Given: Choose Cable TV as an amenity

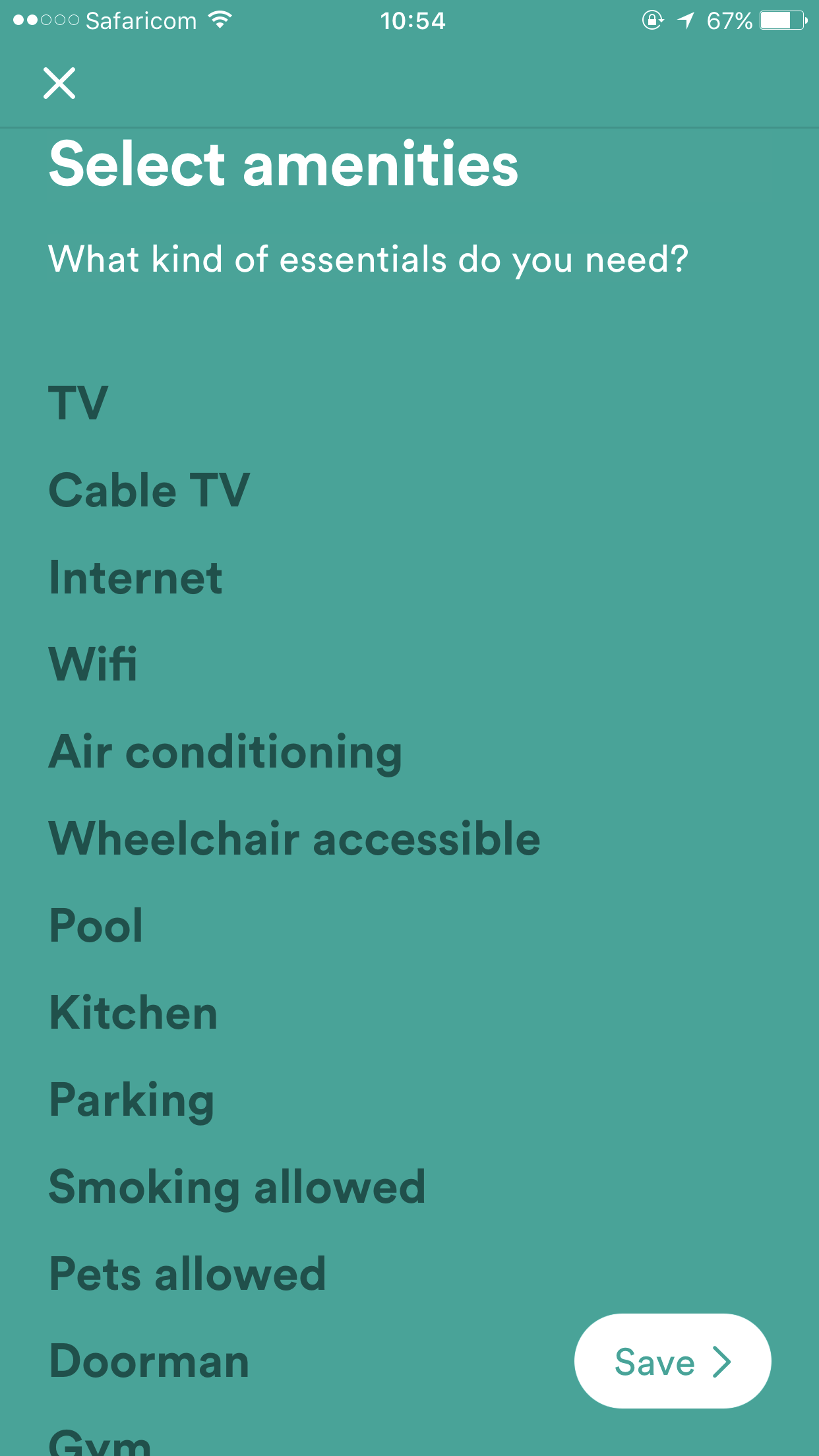Looking at the screenshot, I should [x=150, y=491].
